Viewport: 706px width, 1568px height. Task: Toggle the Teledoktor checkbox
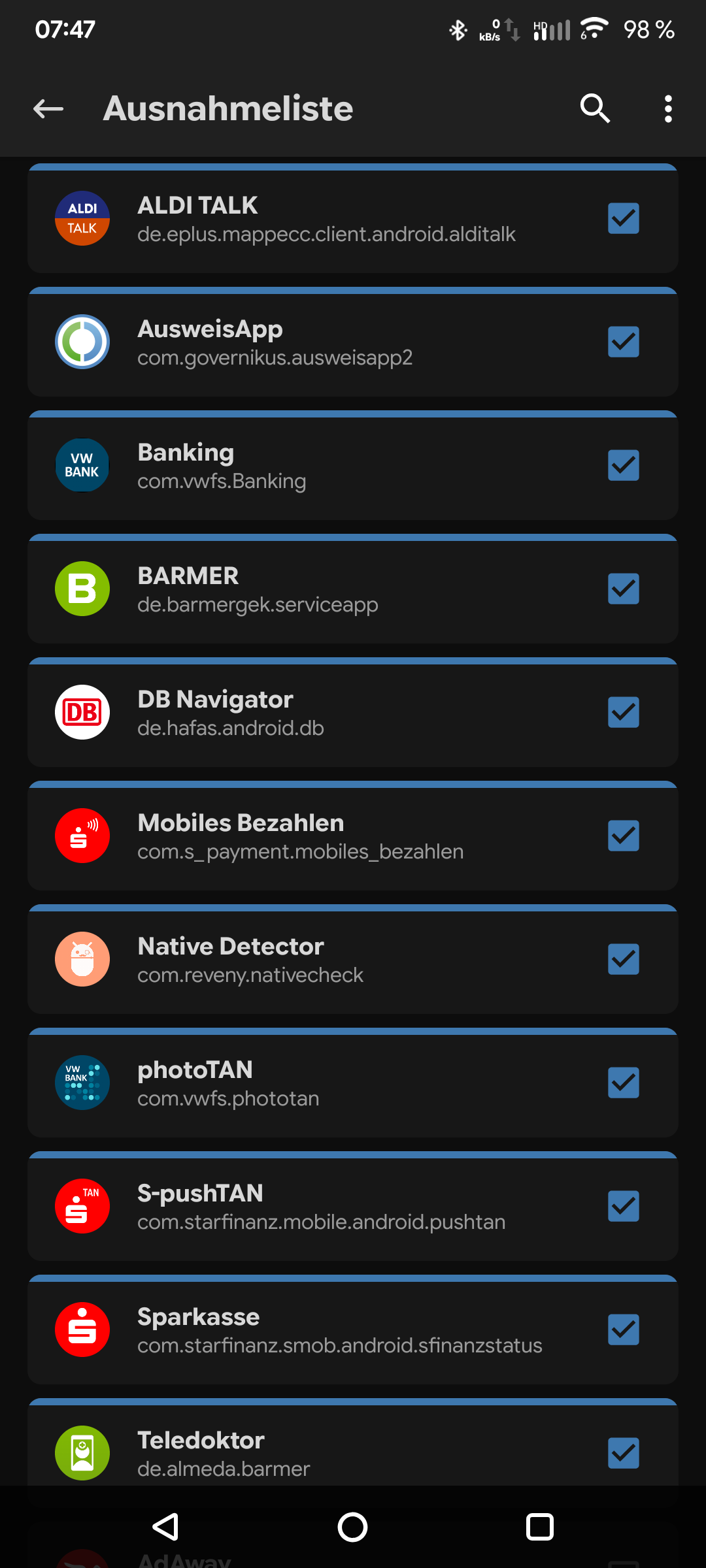pos(623,1453)
